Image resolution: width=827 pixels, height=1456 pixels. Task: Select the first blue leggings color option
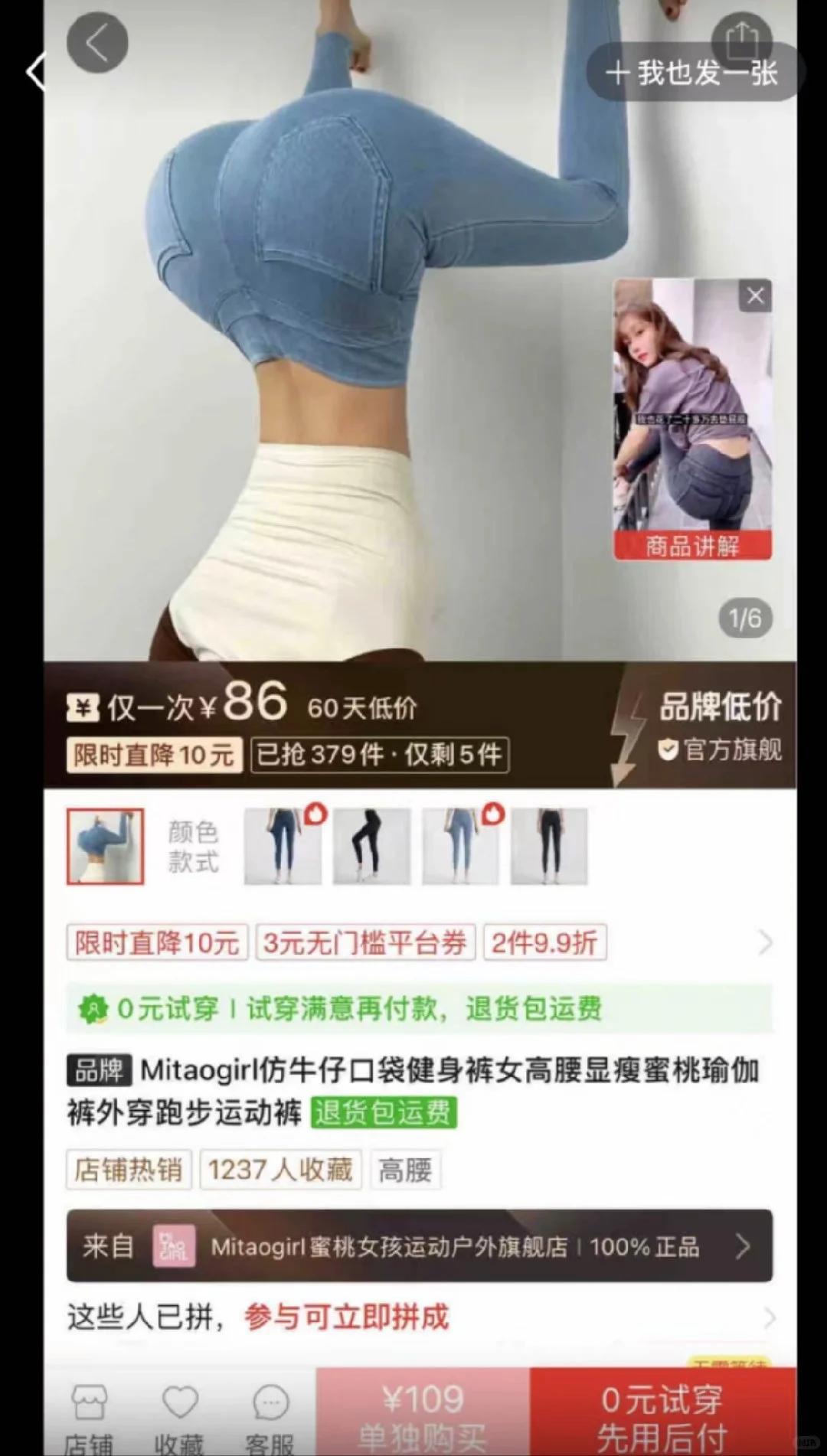tap(283, 847)
